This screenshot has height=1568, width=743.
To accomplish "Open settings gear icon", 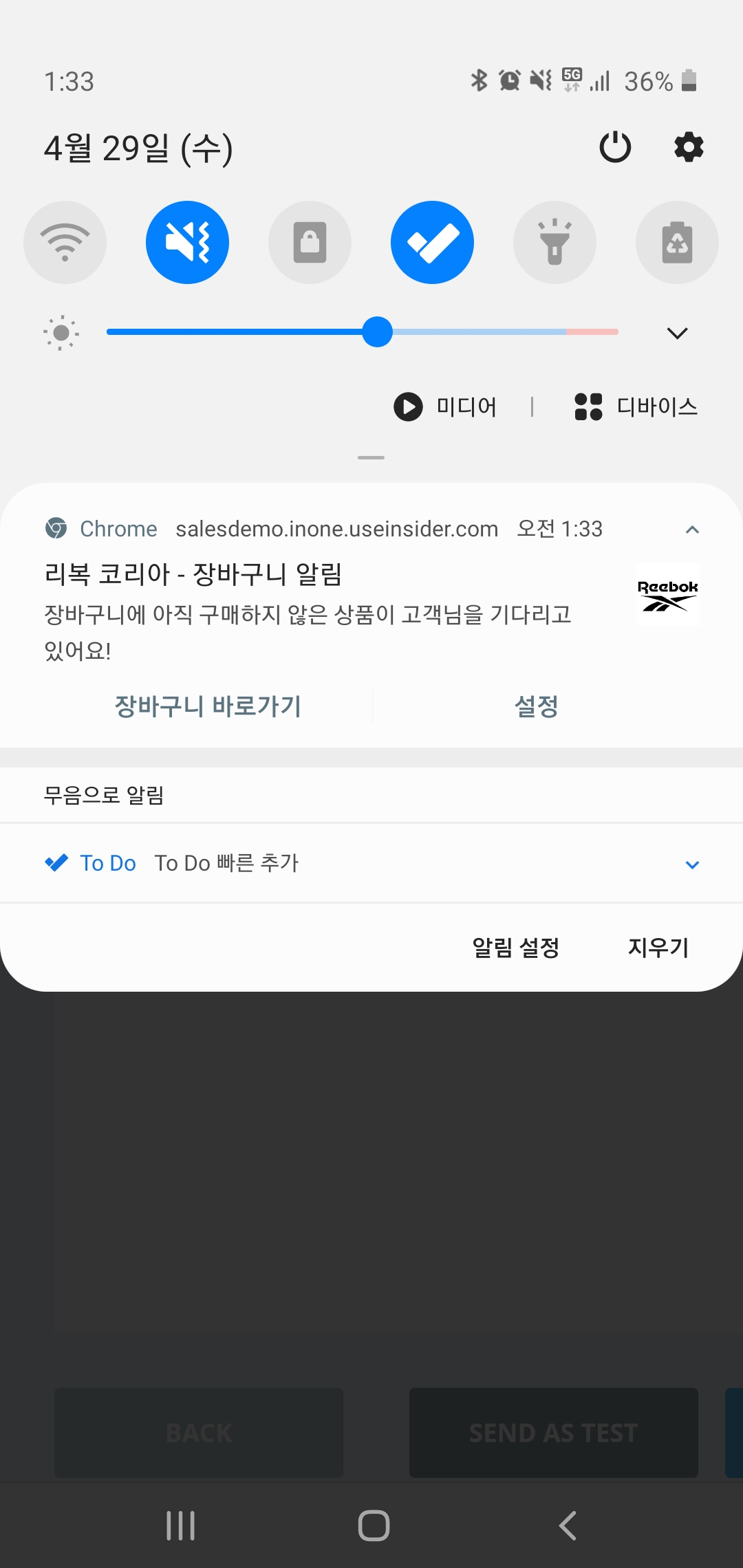I will coord(689,147).
